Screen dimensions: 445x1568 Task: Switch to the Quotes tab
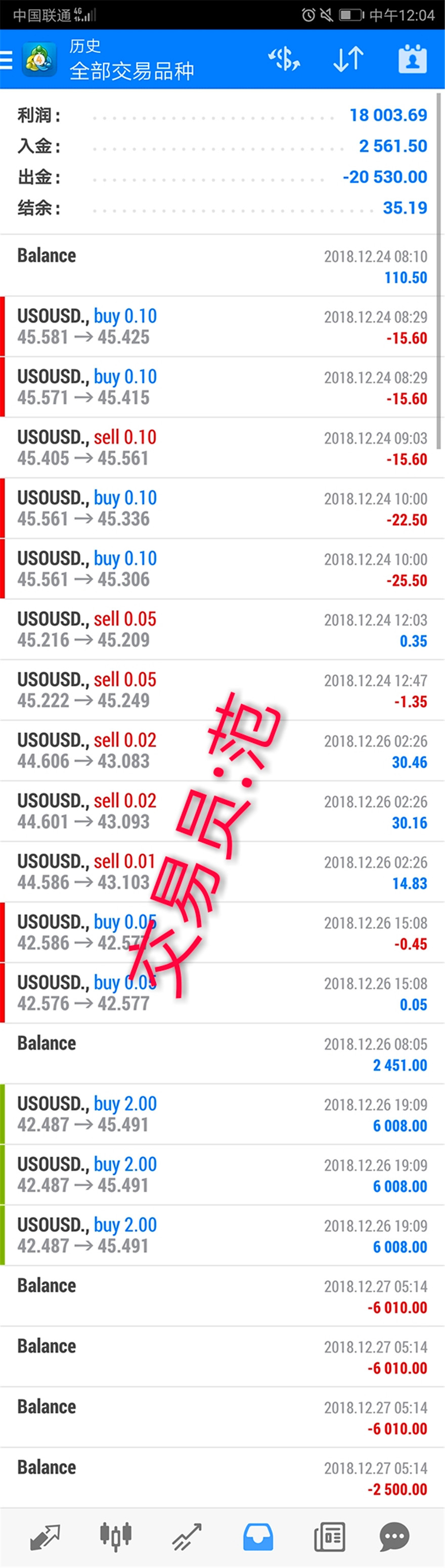45,1536
